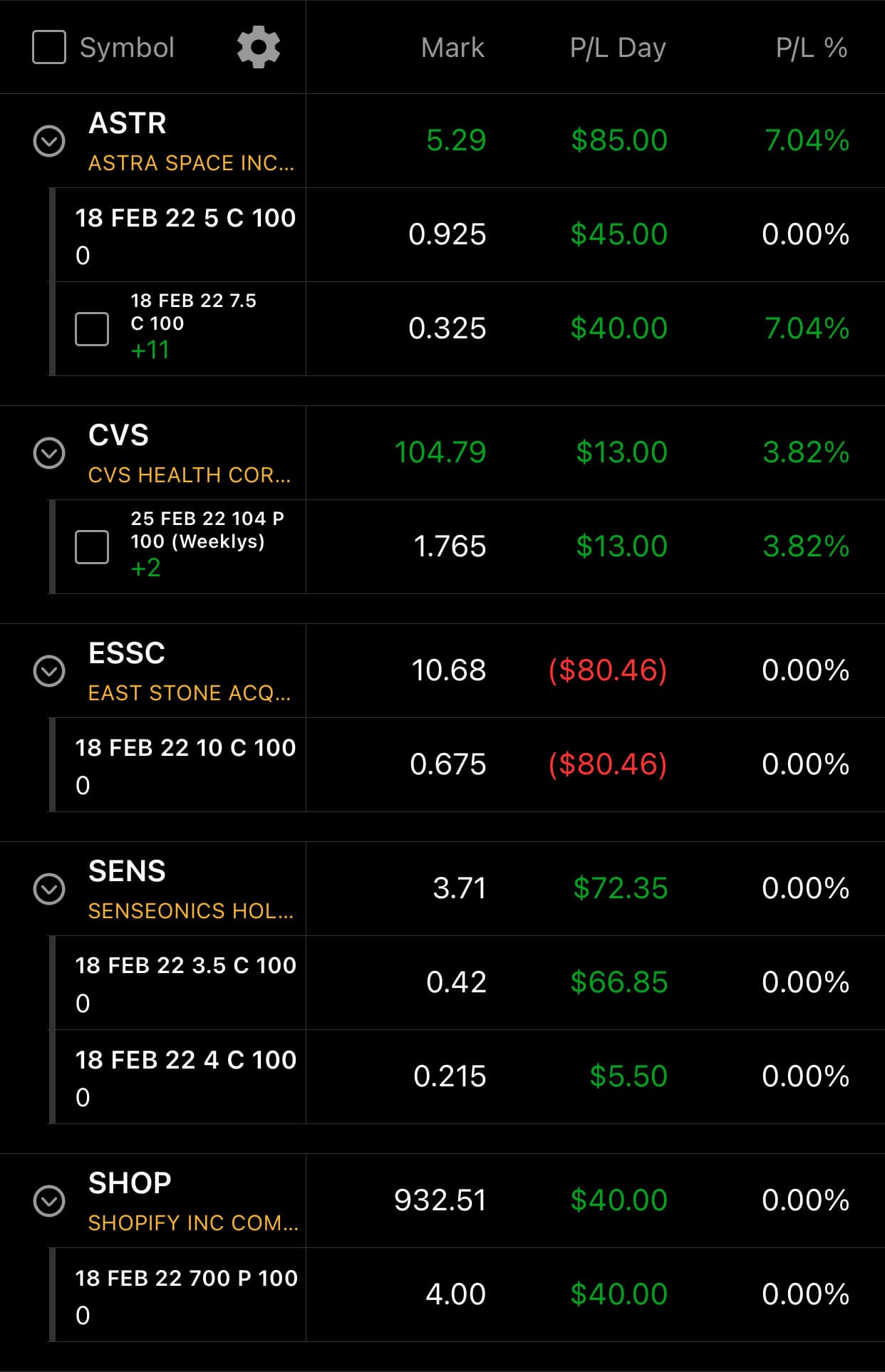Open the SENS 18 FEB 22 4 C row
The width and height of the screenshot is (885, 1372).
click(x=467, y=1077)
